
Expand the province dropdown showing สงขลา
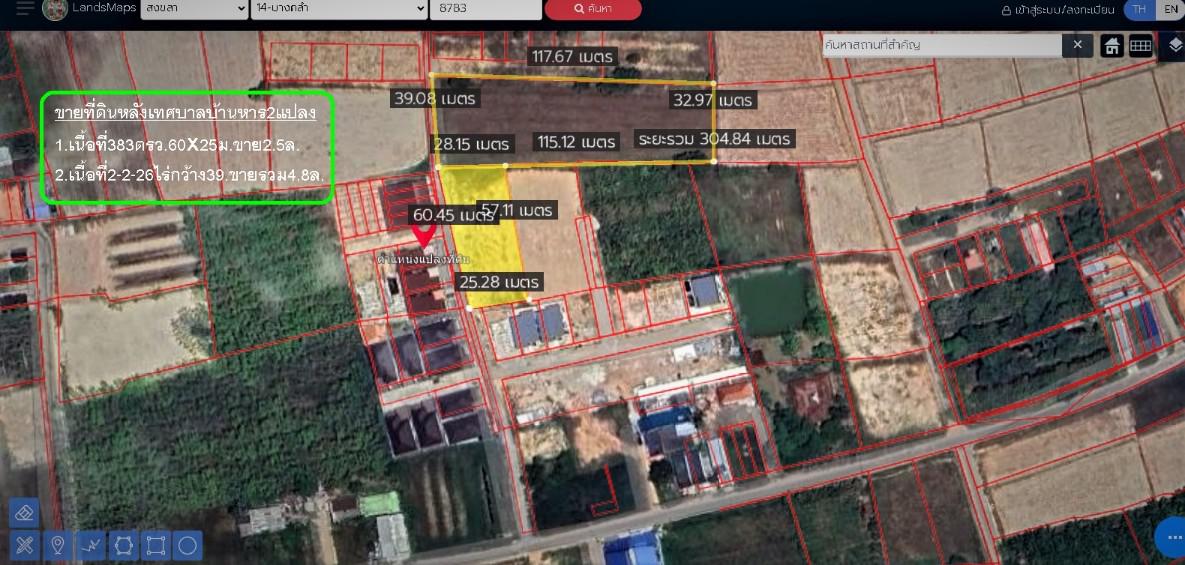tap(194, 9)
